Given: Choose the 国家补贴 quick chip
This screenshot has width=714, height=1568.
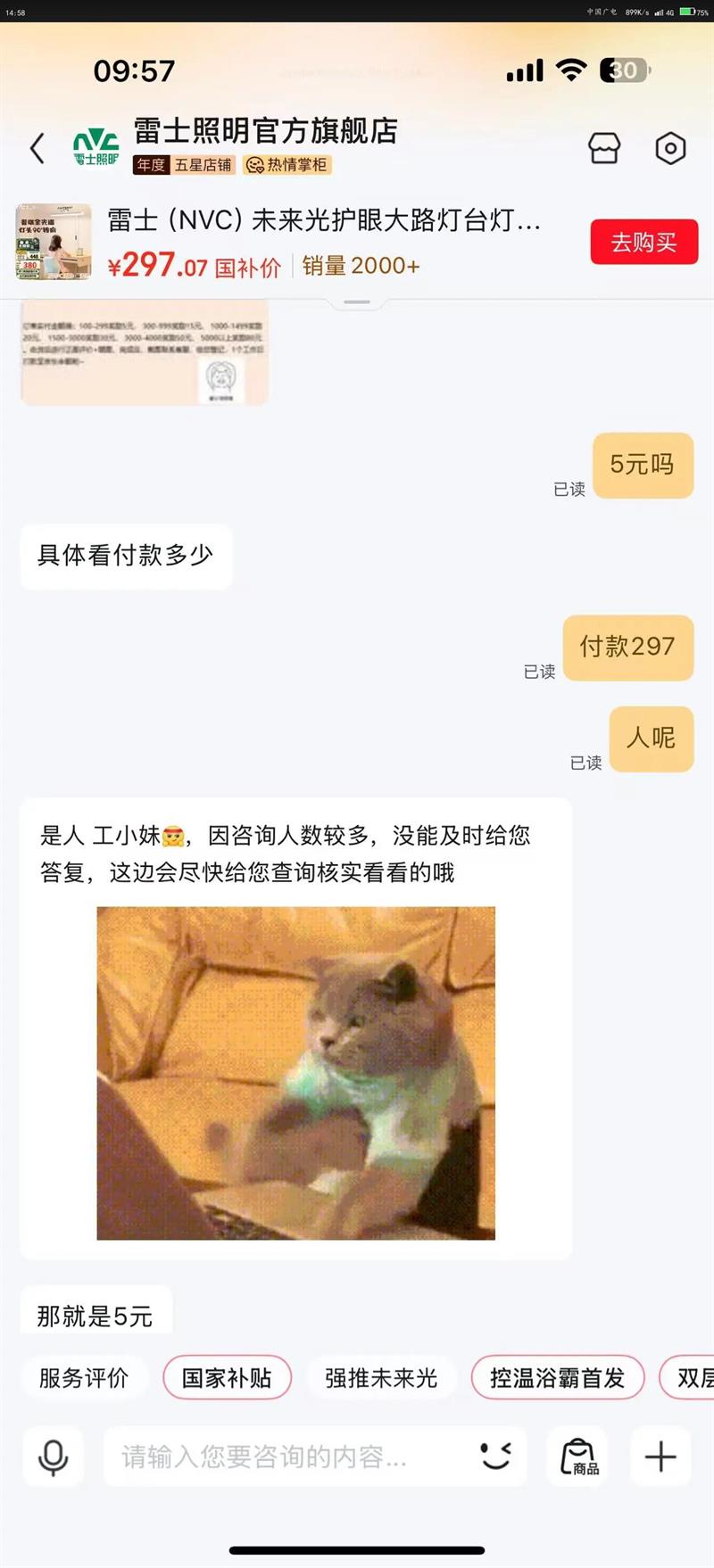Looking at the screenshot, I should 227,1378.
